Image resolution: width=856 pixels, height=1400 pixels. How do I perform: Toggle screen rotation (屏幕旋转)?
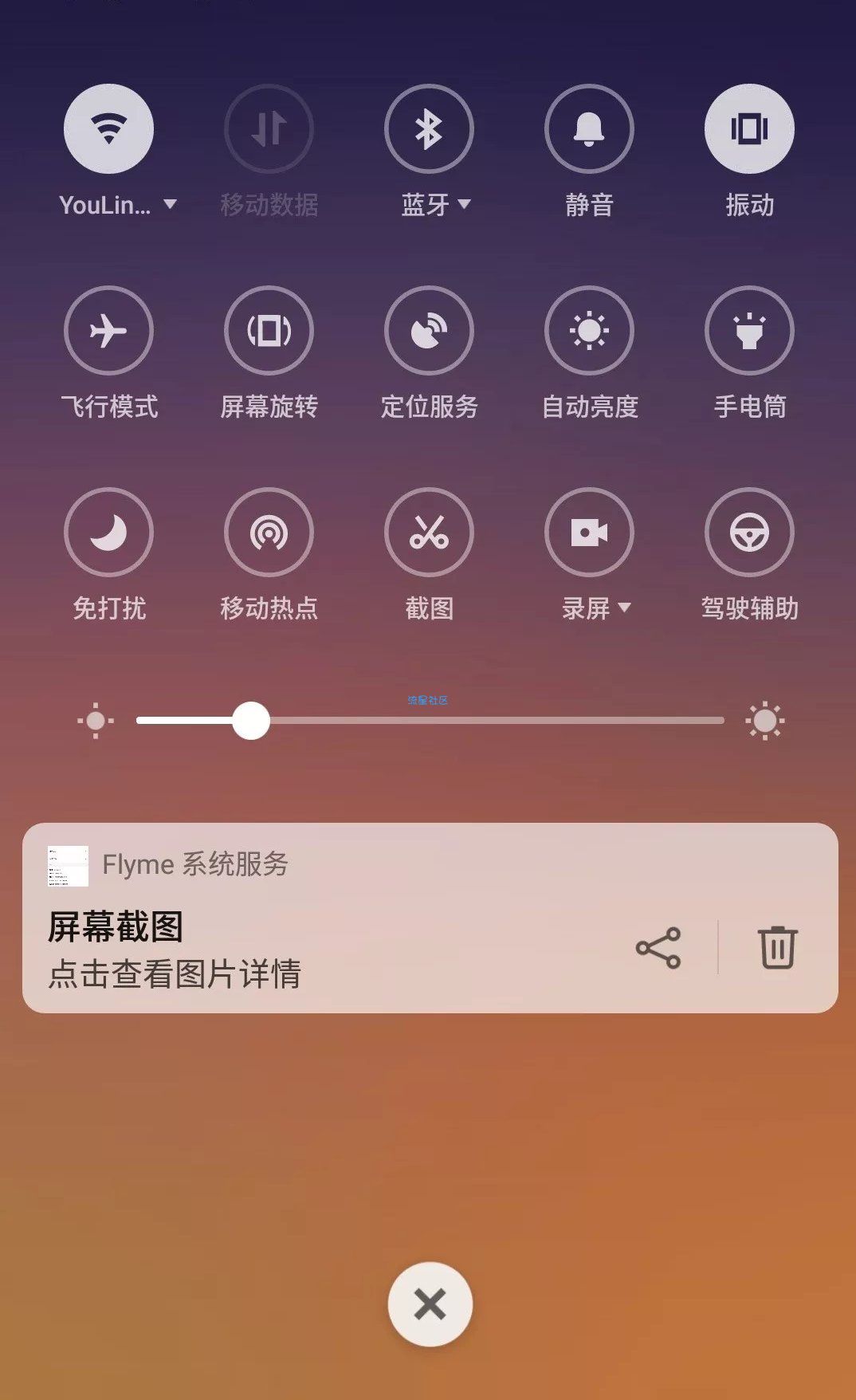click(x=269, y=330)
